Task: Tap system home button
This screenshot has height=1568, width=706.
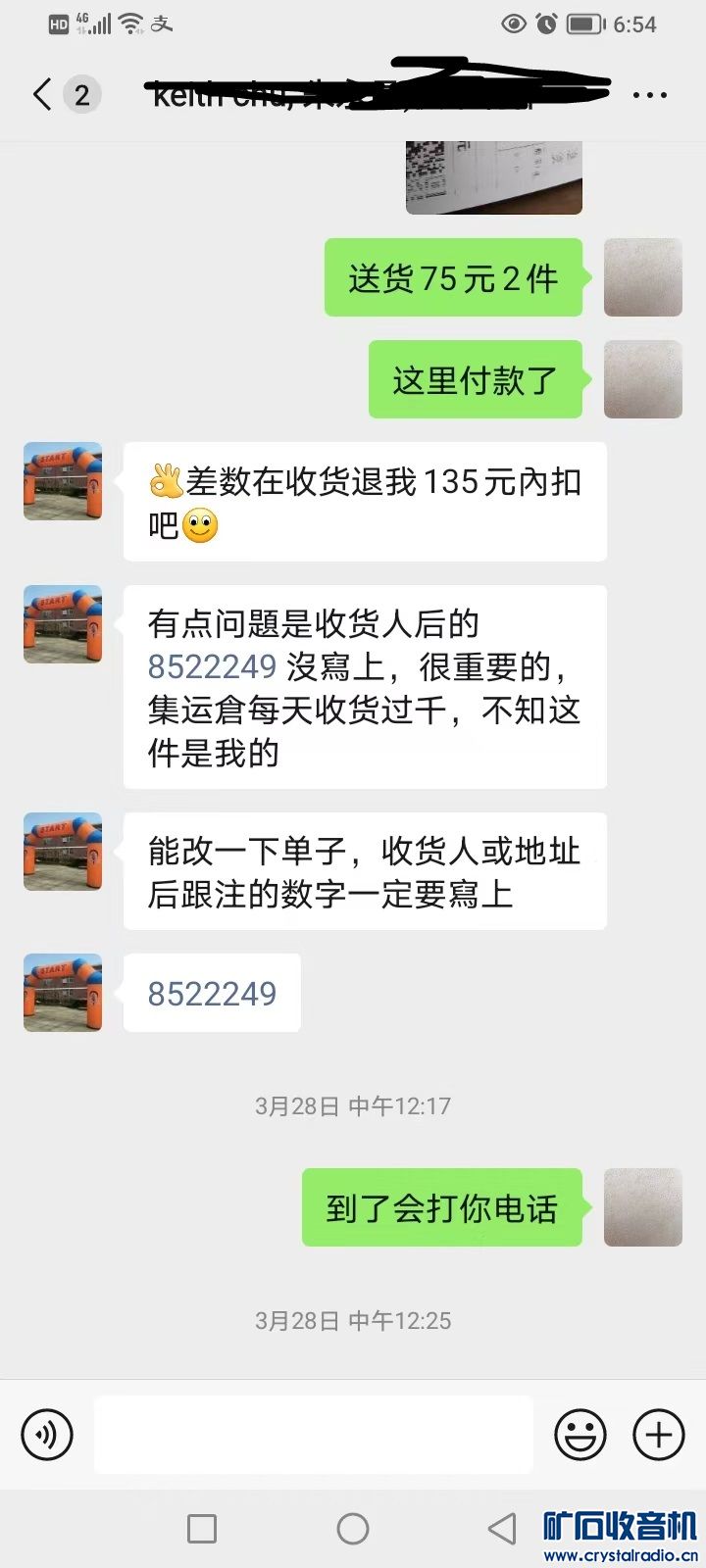Action: (x=353, y=1529)
